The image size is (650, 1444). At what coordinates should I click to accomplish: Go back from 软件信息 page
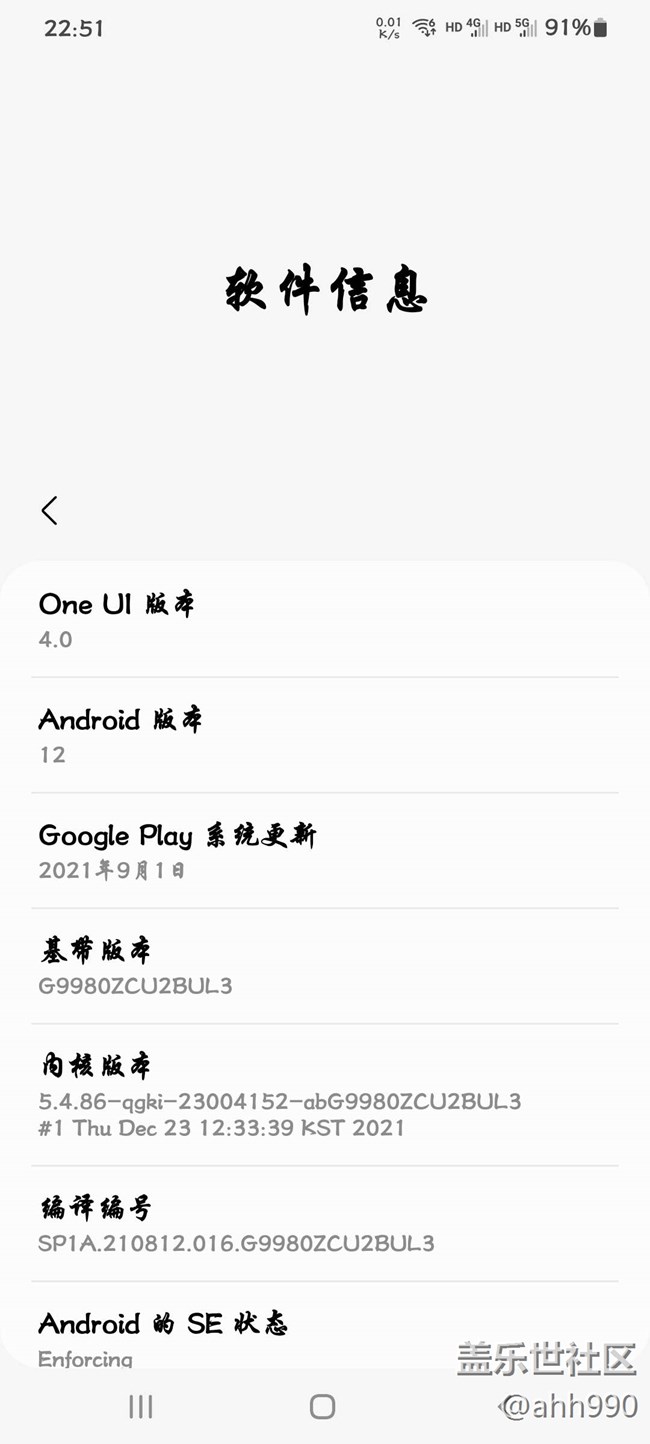(49, 510)
